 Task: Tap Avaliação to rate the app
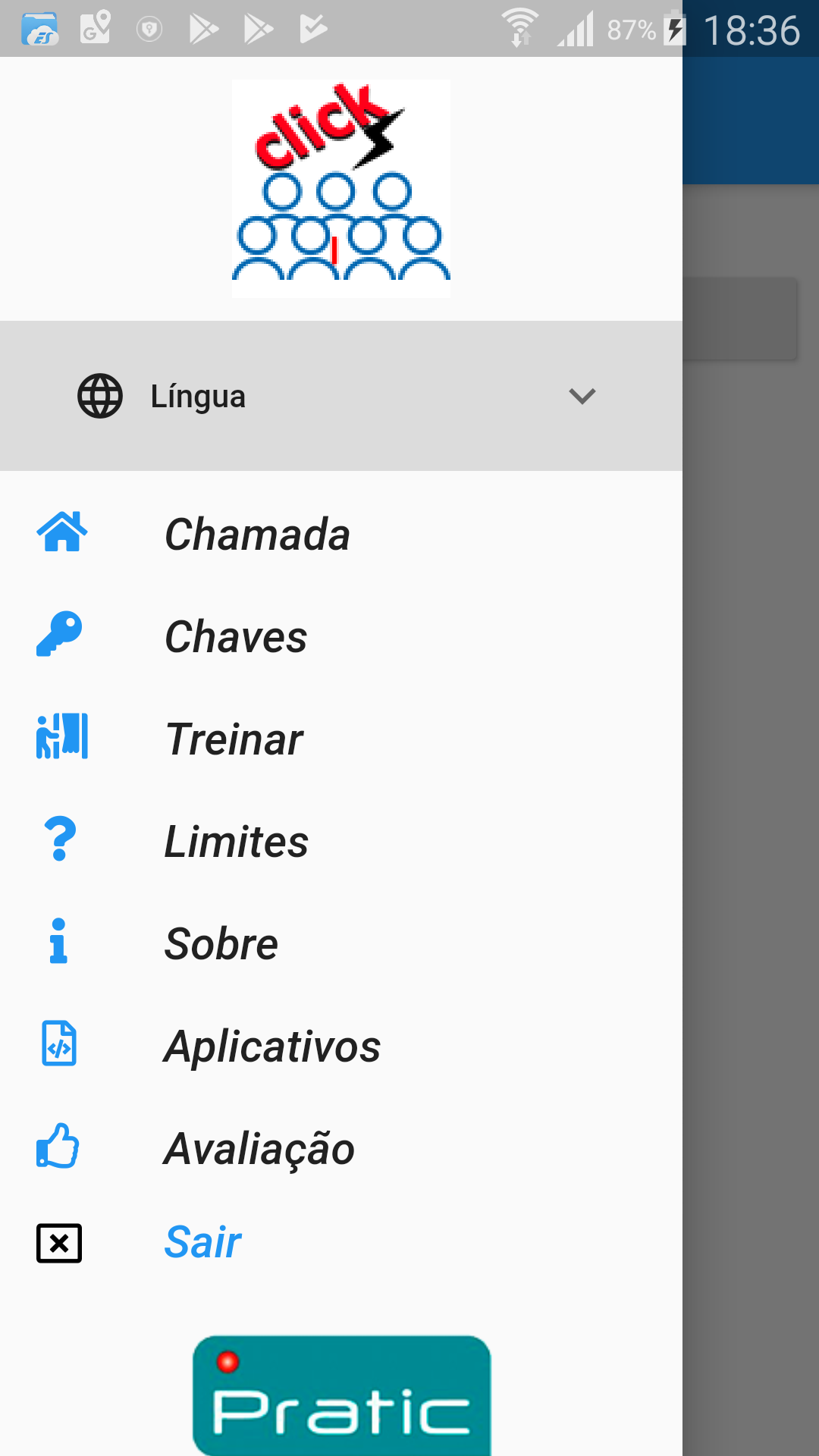340,1148
